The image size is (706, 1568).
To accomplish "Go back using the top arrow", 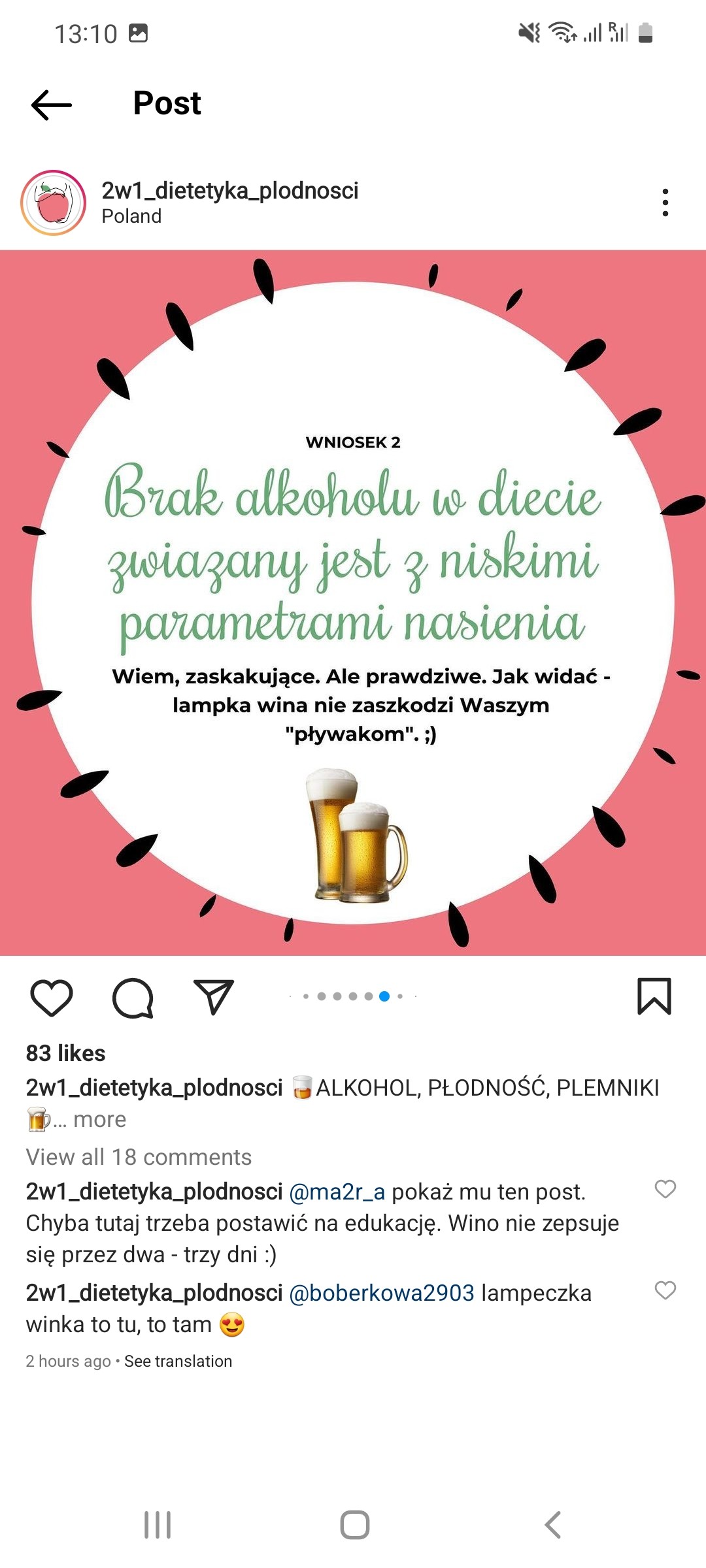I will coord(51,105).
